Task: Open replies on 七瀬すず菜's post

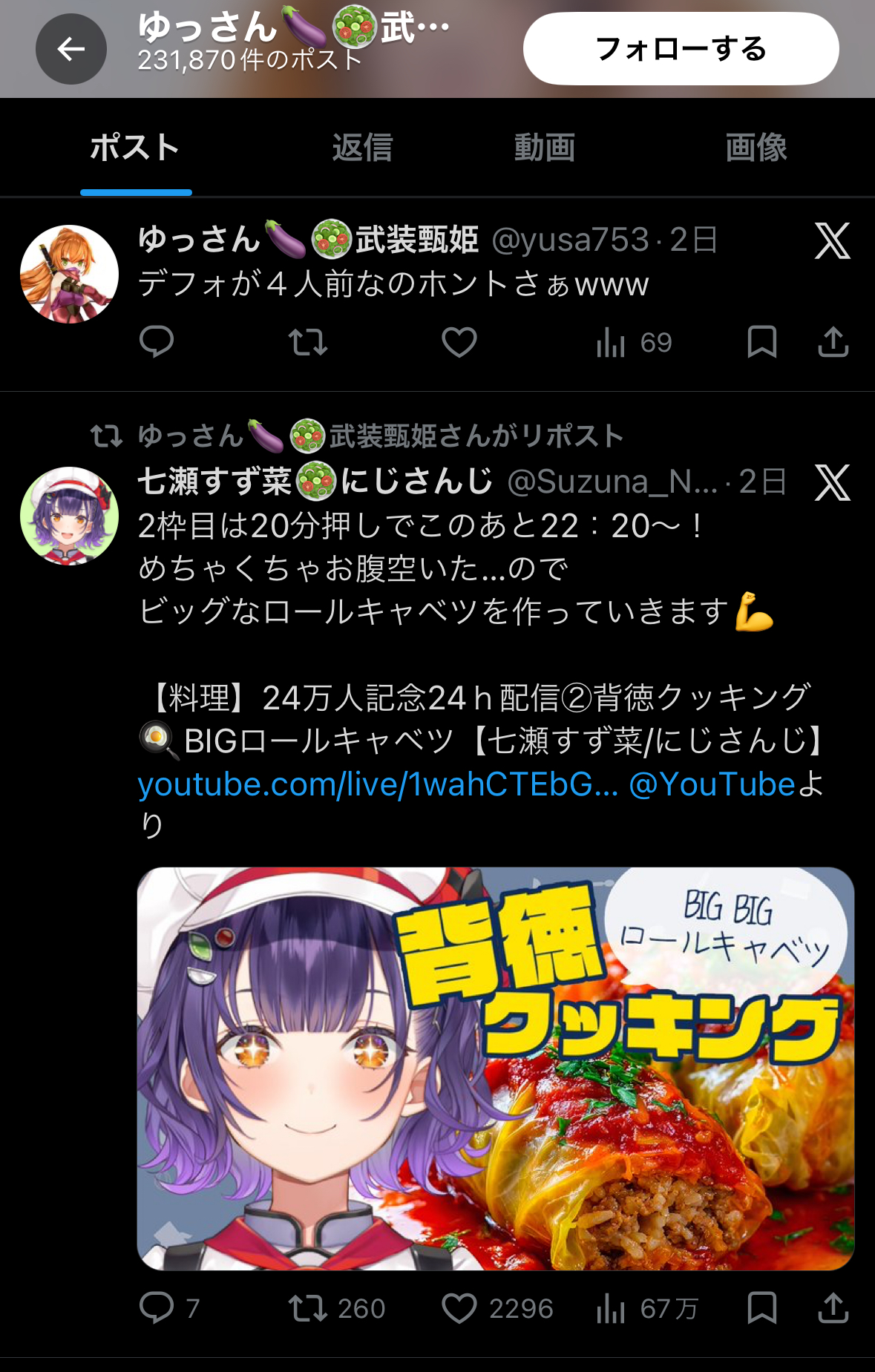Action: coord(157,1308)
